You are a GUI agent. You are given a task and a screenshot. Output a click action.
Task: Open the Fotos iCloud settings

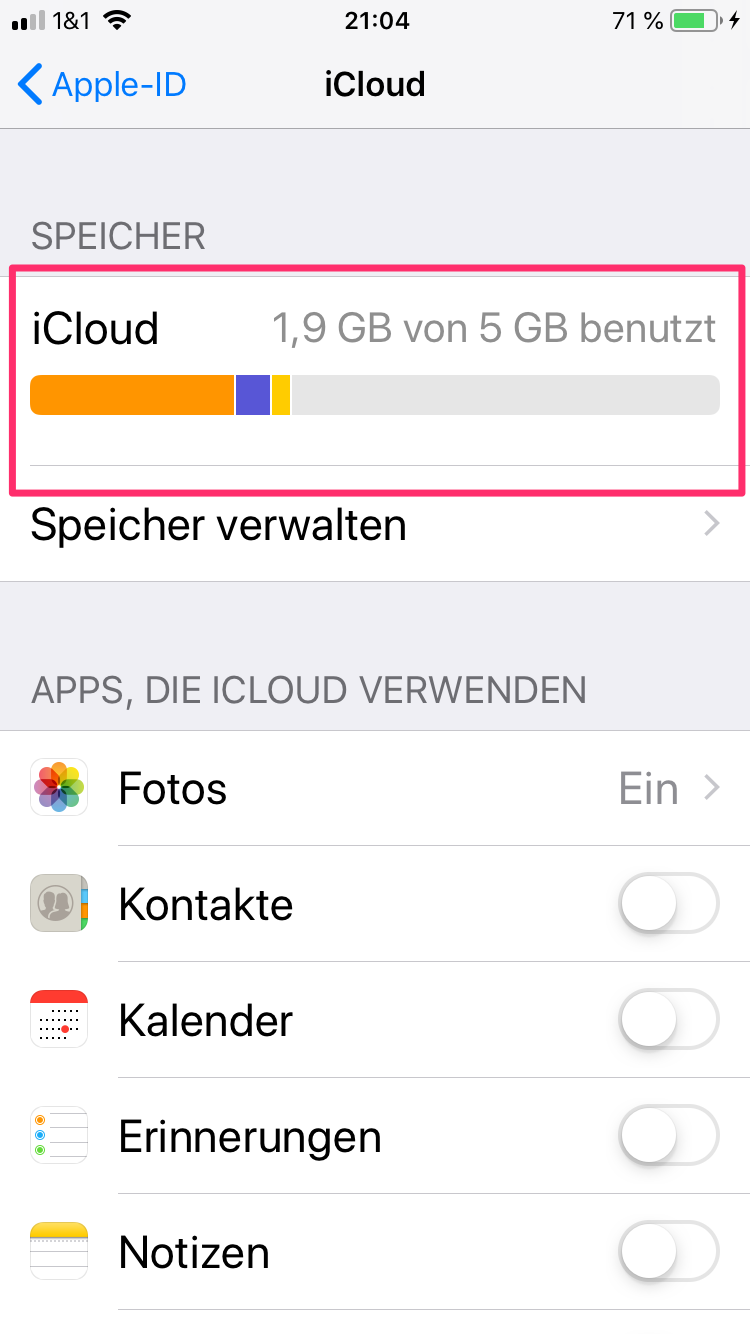(x=375, y=788)
